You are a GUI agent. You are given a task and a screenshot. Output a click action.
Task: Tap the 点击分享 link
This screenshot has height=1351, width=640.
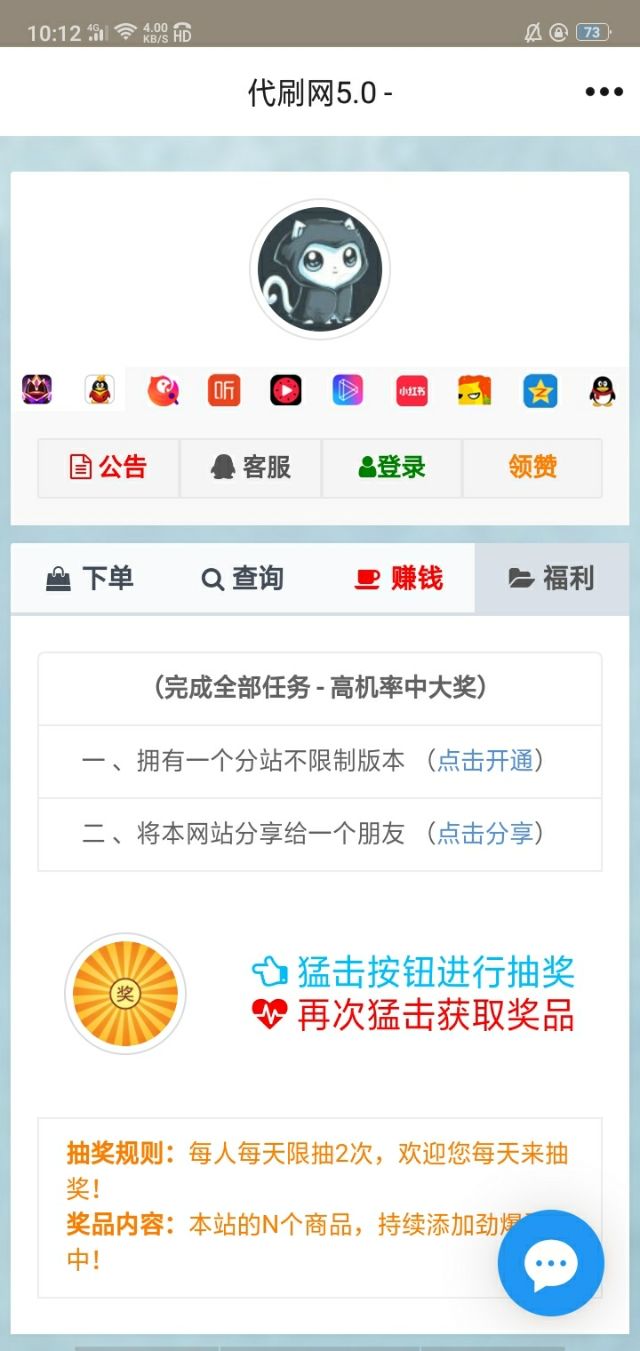coord(485,834)
